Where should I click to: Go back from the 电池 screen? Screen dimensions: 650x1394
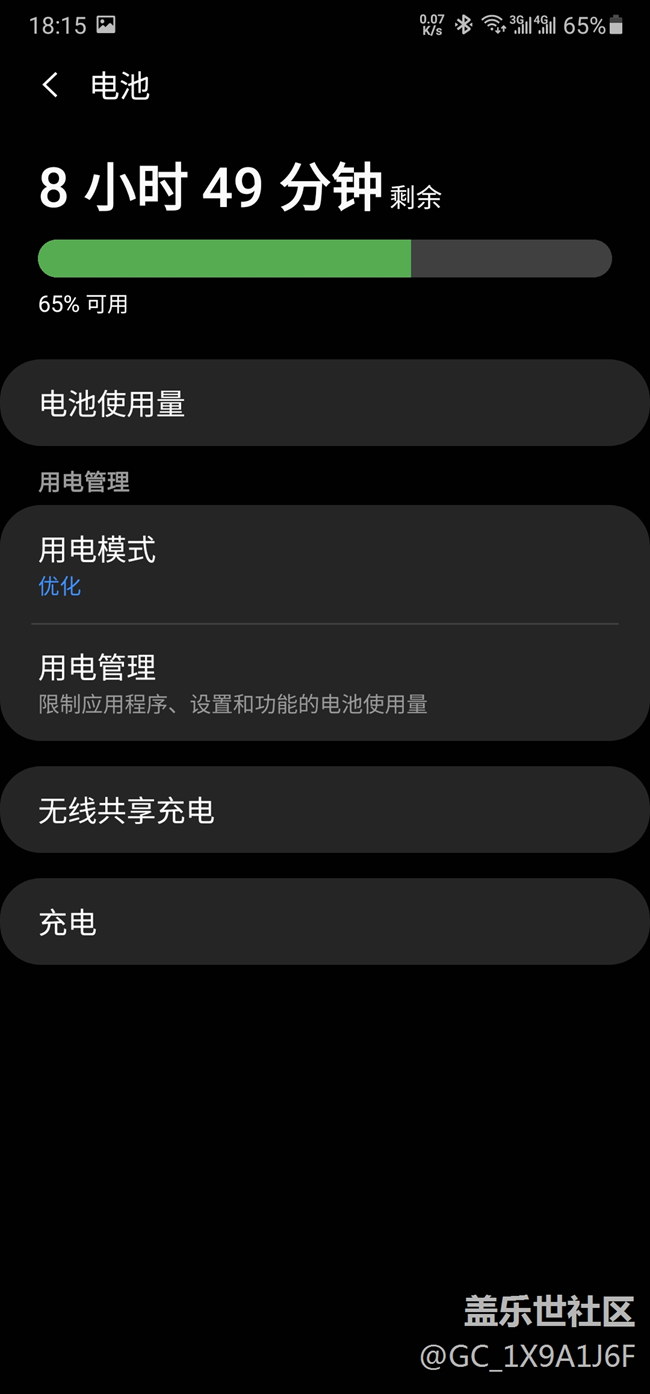click(50, 86)
